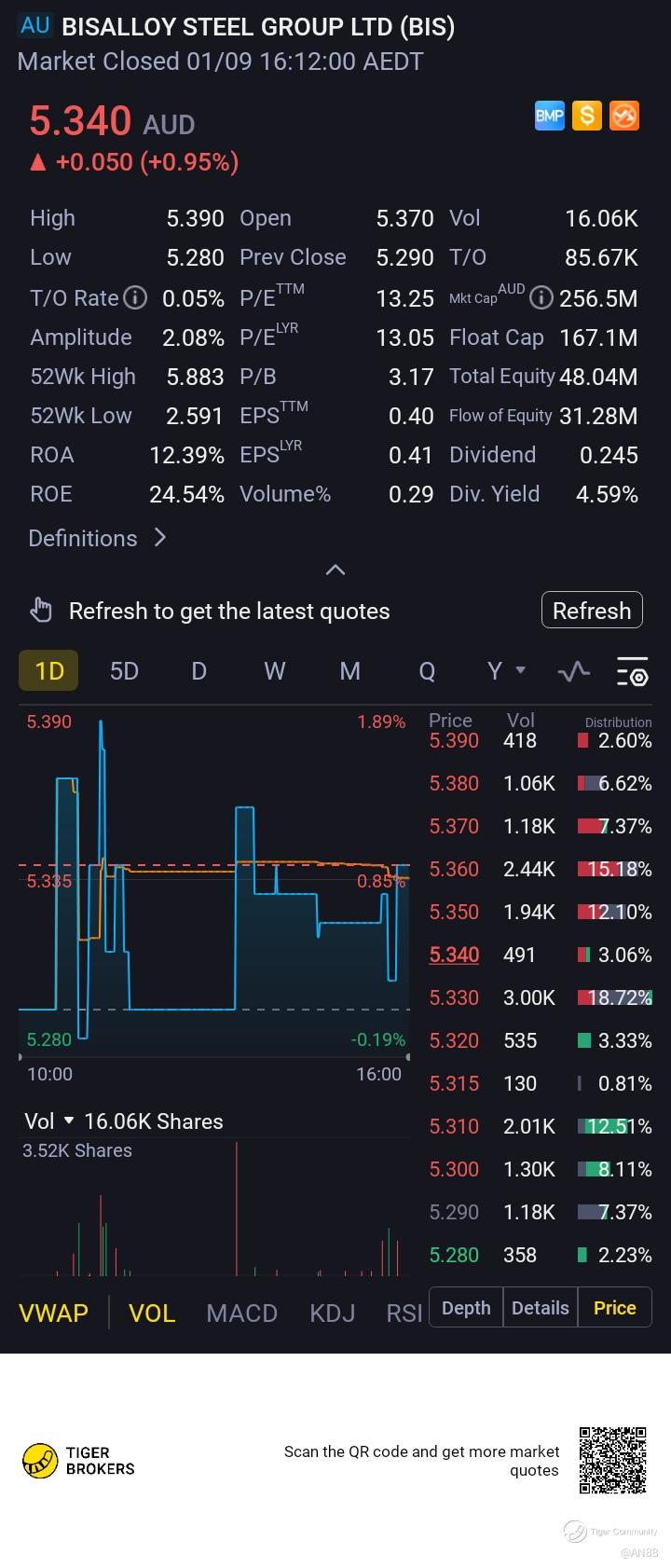Switch to the MACD indicator
The width and height of the screenshot is (671, 1568).
click(x=241, y=1313)
